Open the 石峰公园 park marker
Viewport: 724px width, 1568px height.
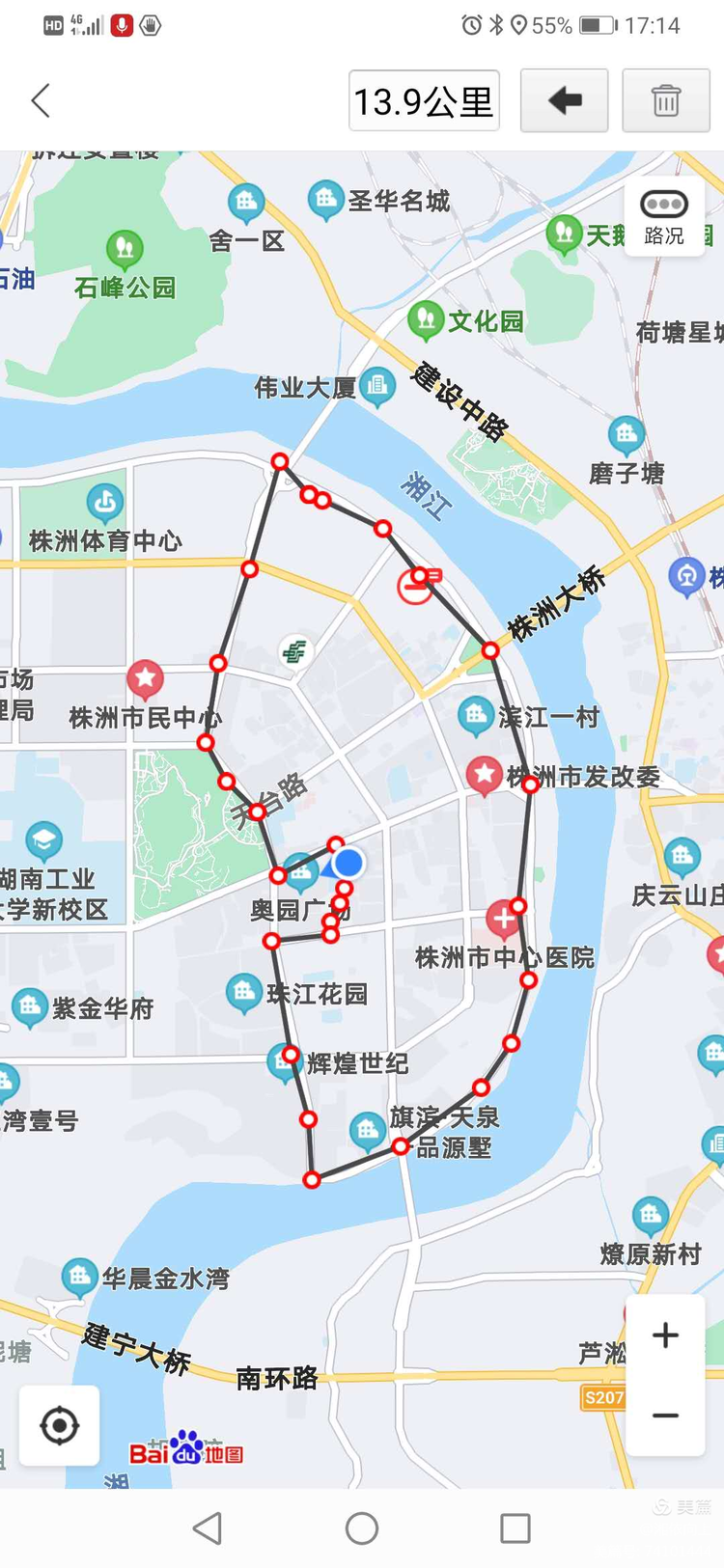coord(125,250)
